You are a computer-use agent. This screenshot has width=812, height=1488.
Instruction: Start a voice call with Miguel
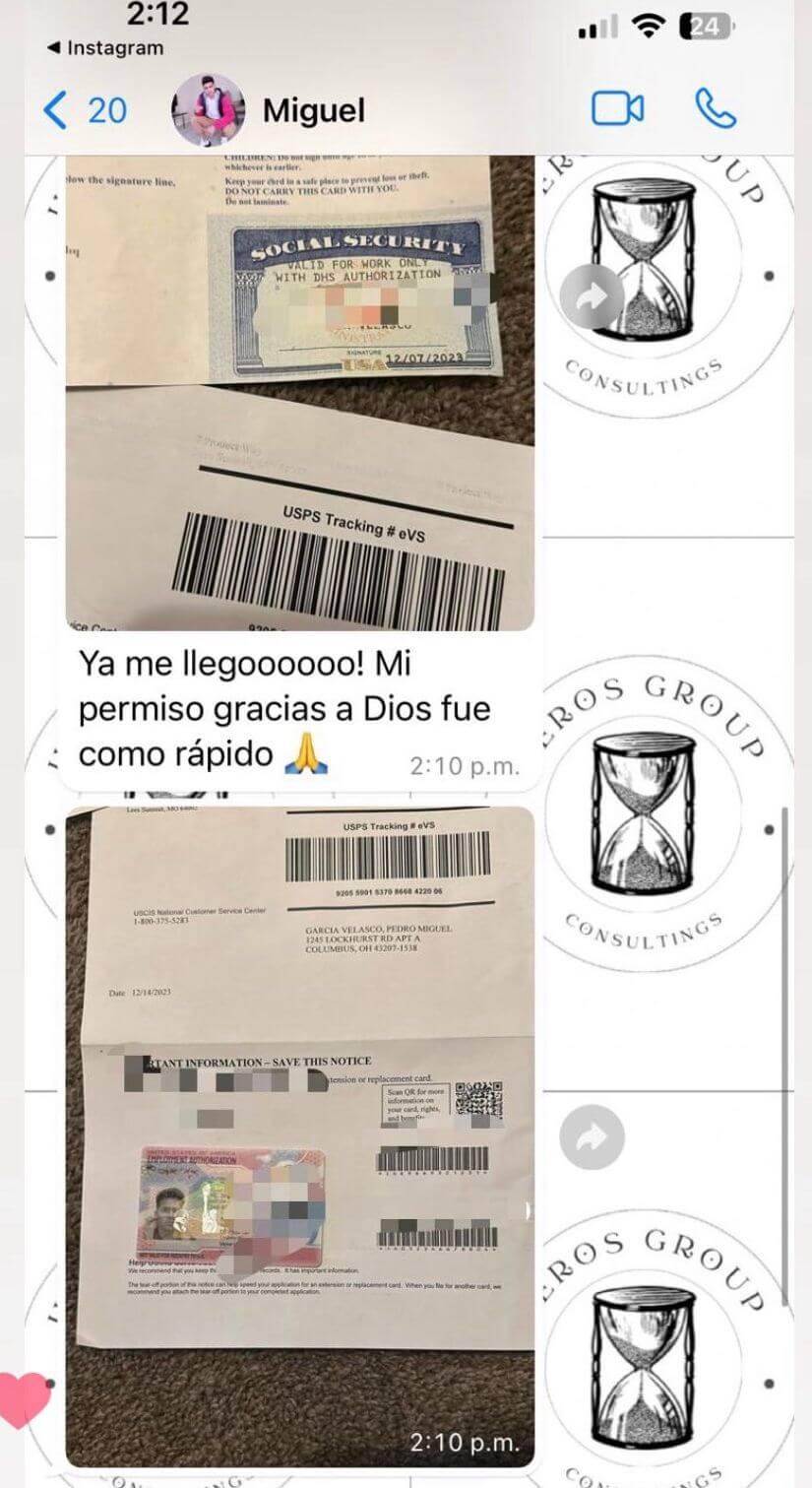[715, 109]
